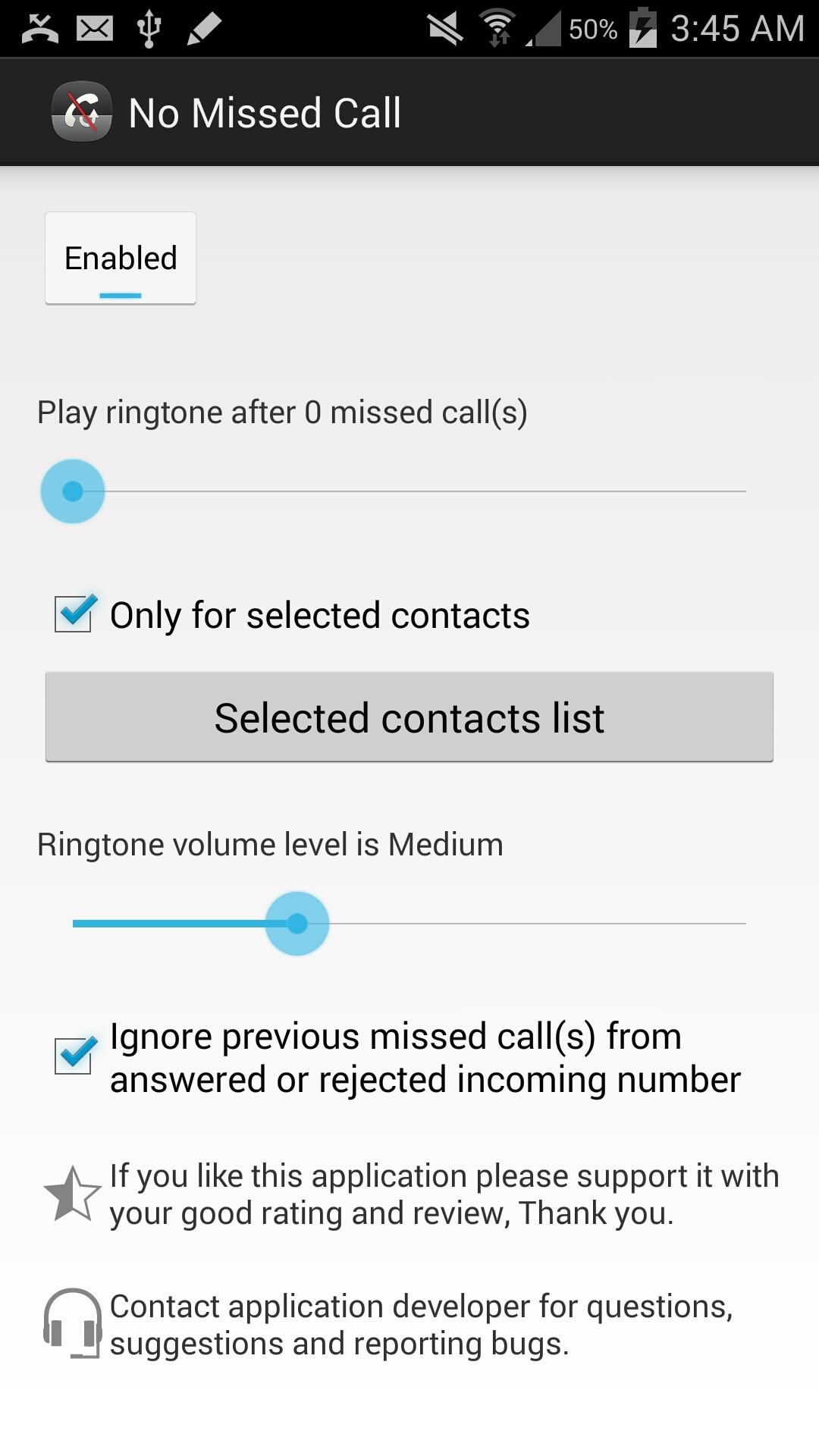Screen dimensions: 819x1456
Task: Tap the star rating icon
Action: pyautogui.click(x=71, y=1193)
